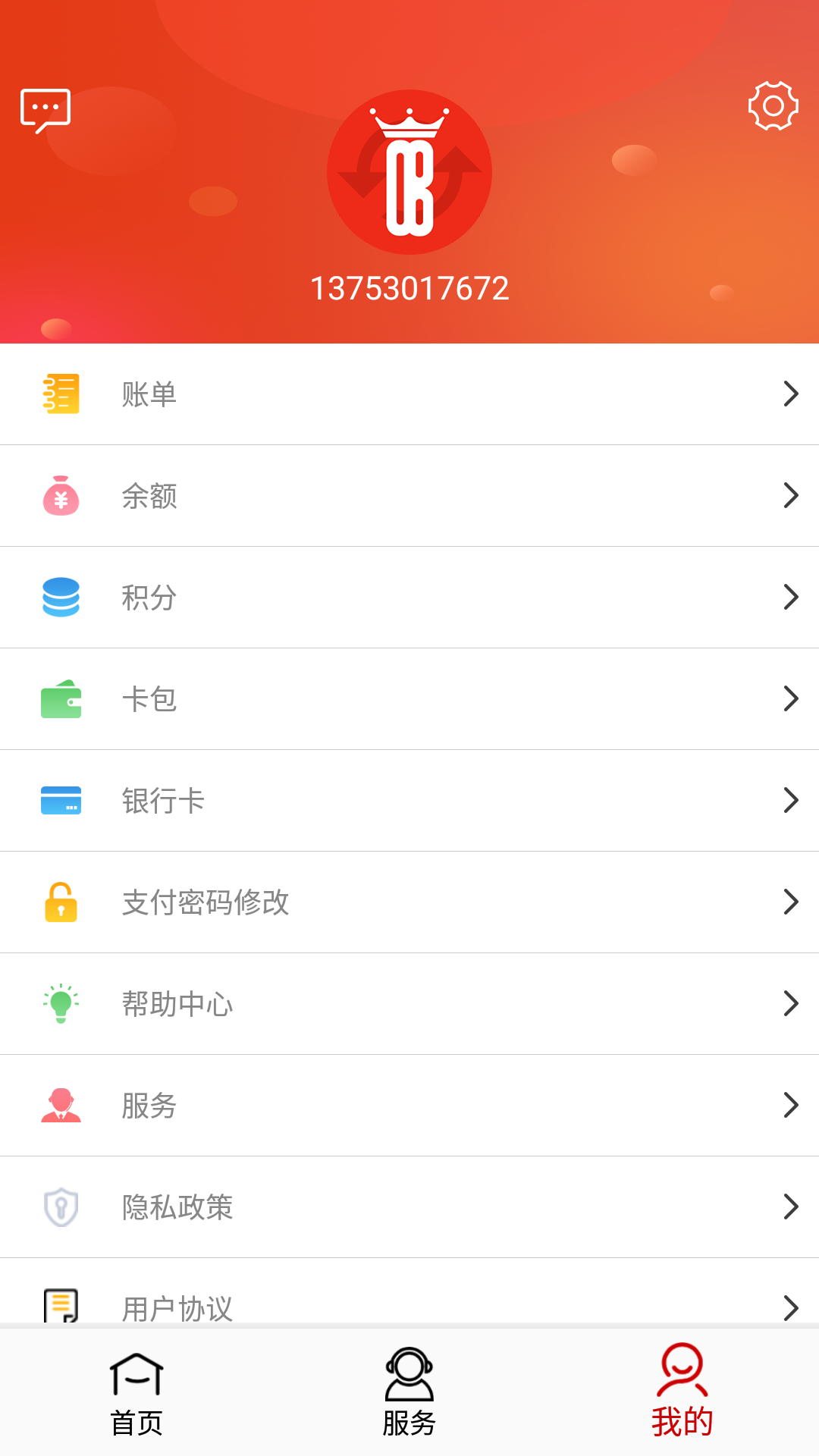This screenshot has width=819, height=1456.
Task: Open the 隐私政策 page
Action: pos(409,1207)
